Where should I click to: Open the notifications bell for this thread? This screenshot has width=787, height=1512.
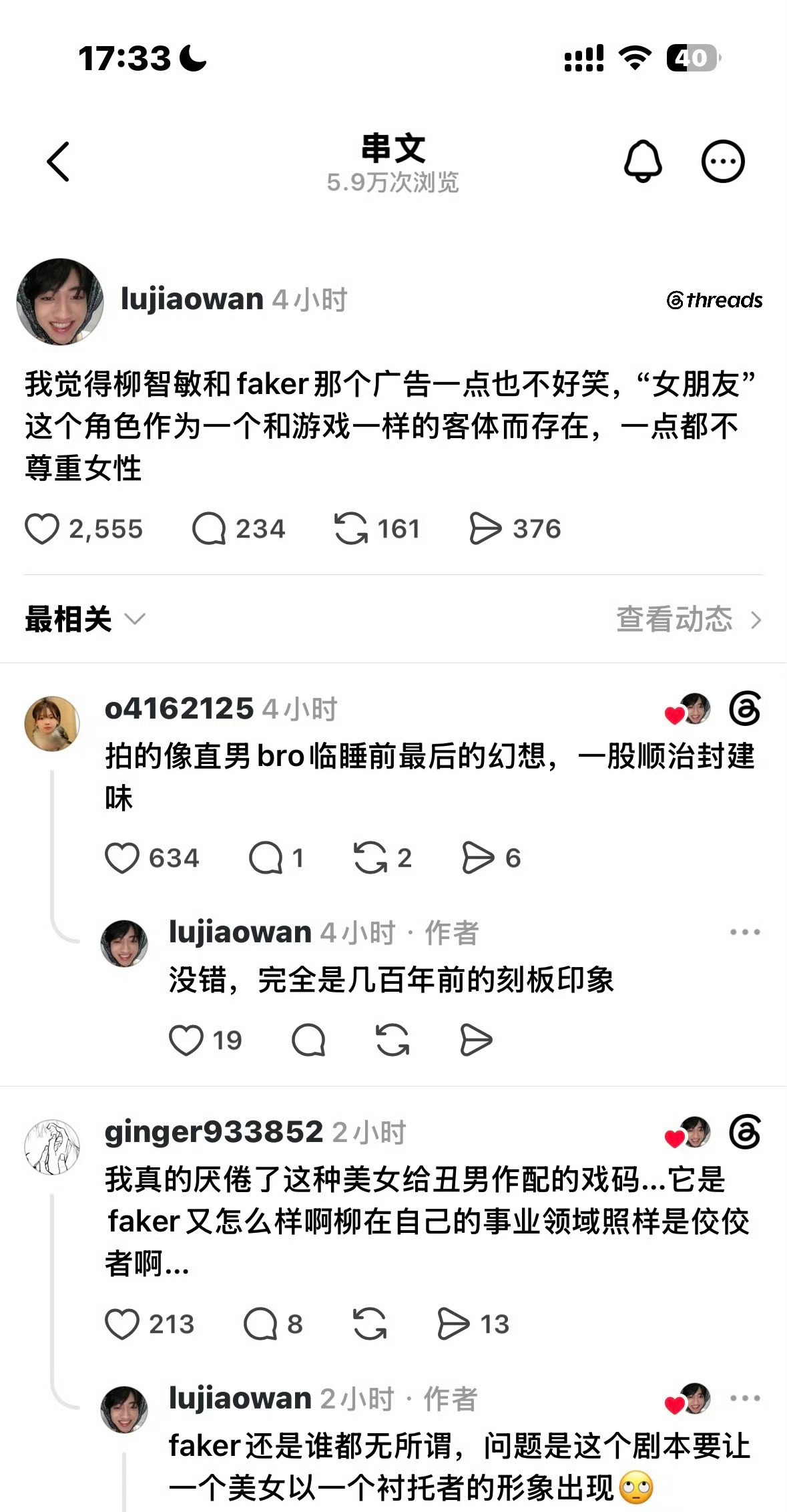(643, 161)
